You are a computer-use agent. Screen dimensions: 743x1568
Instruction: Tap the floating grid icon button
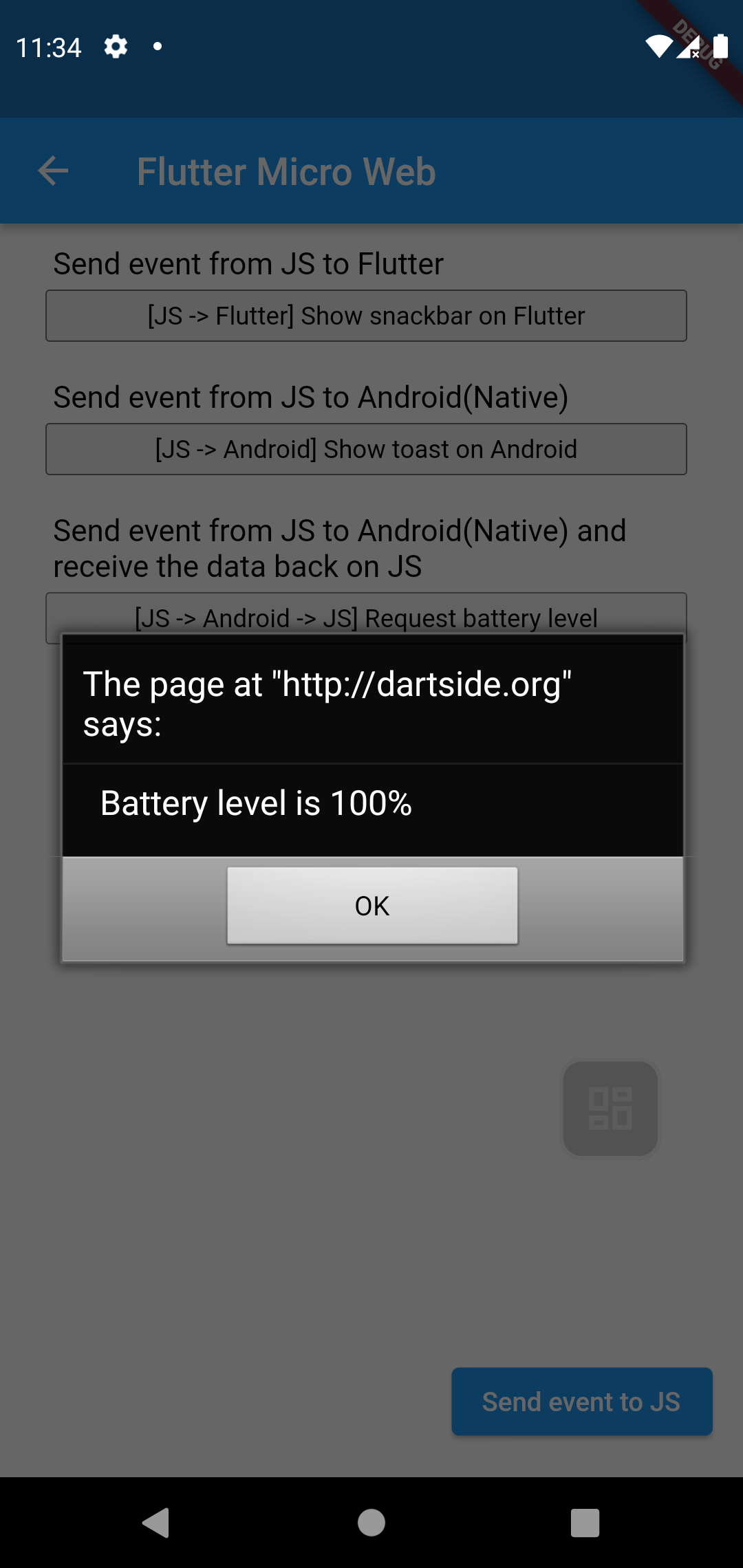(610, 1108)
